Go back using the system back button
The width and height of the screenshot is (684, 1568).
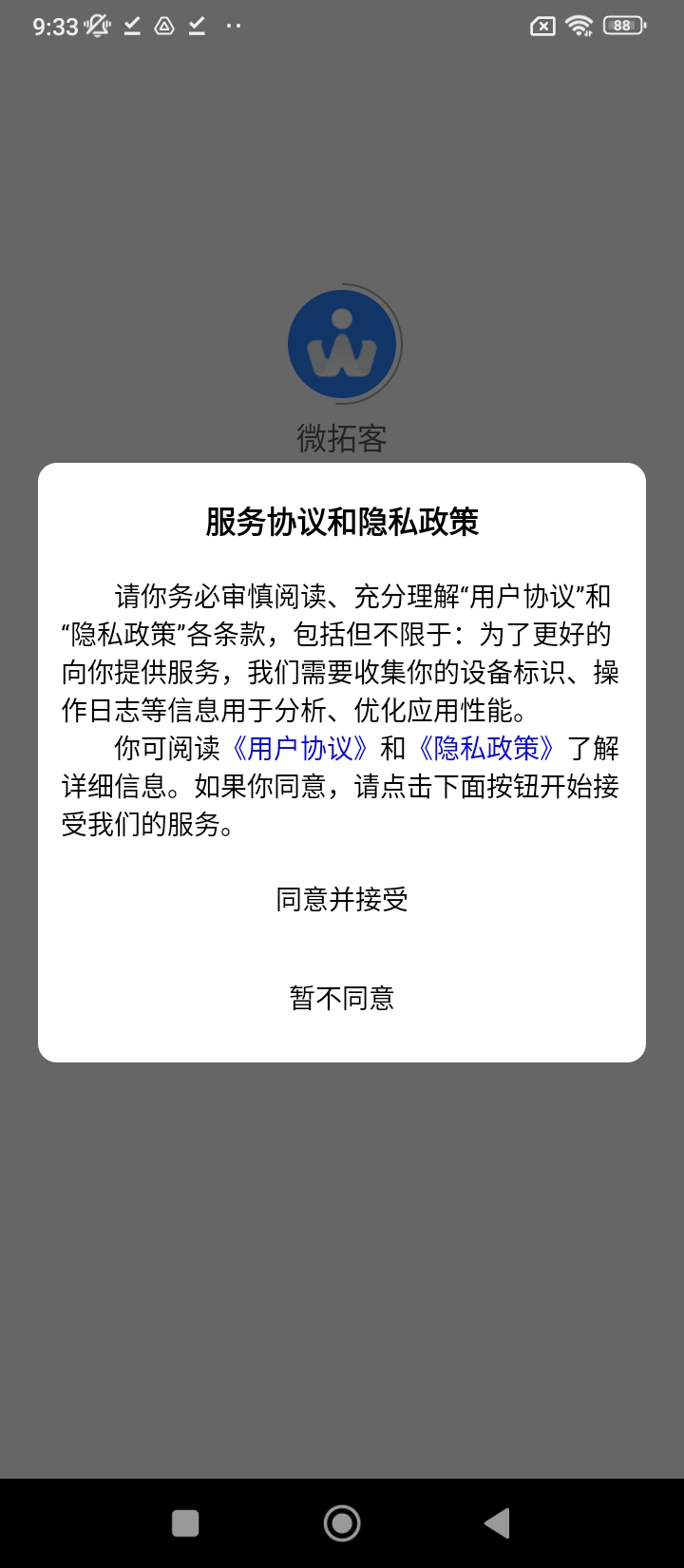click(x=497, y=1523)
